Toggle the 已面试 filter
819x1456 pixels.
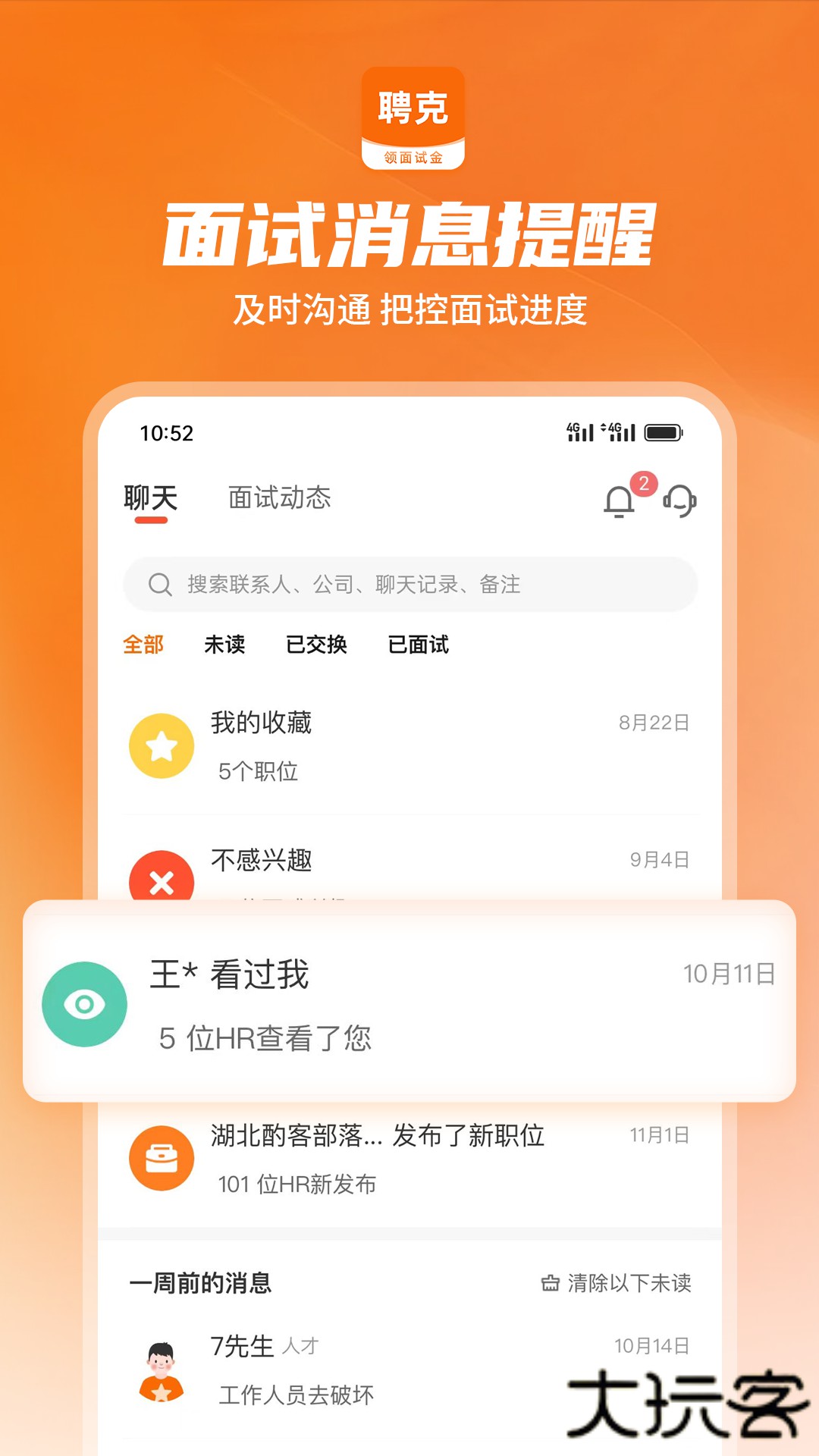pos(418,645)
